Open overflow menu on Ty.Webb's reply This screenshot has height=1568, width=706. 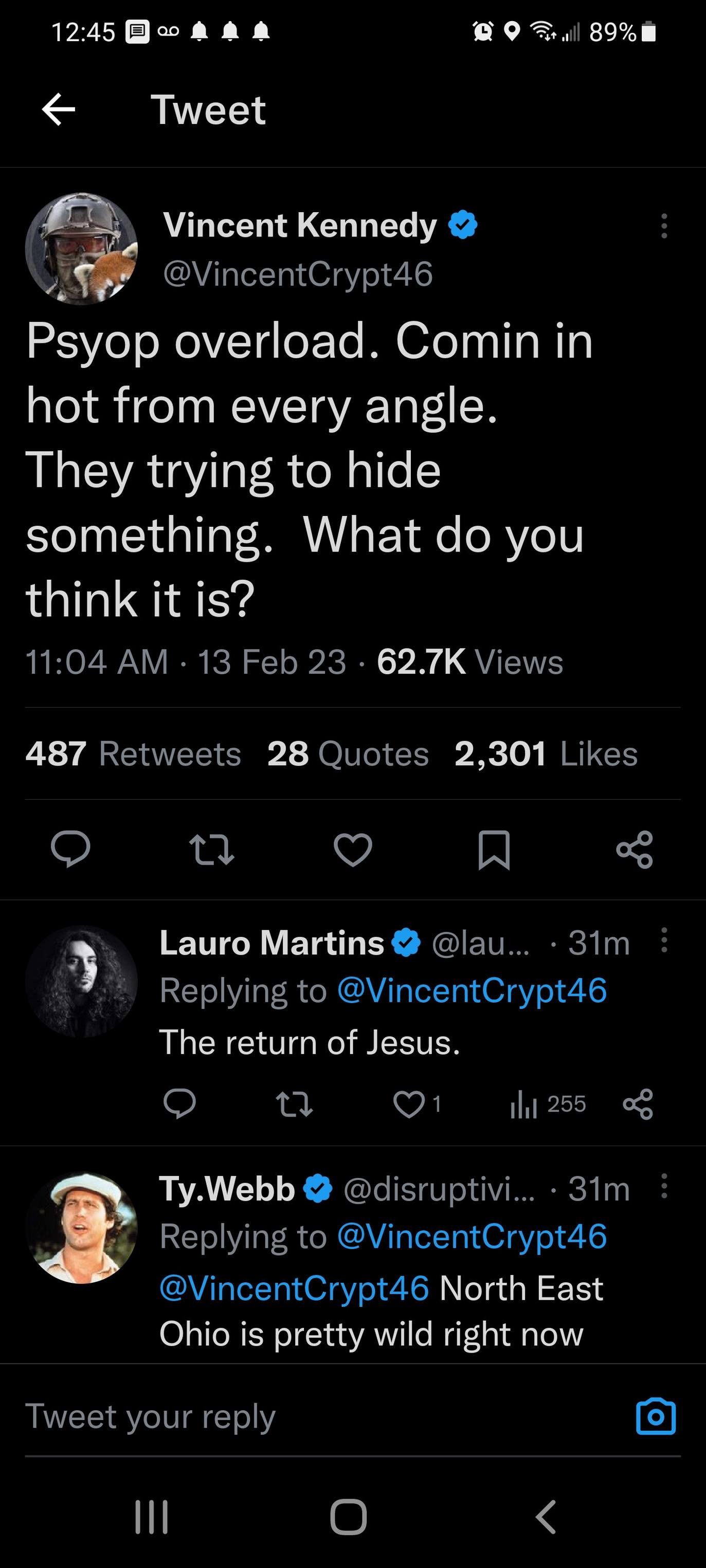[664, 1186]
